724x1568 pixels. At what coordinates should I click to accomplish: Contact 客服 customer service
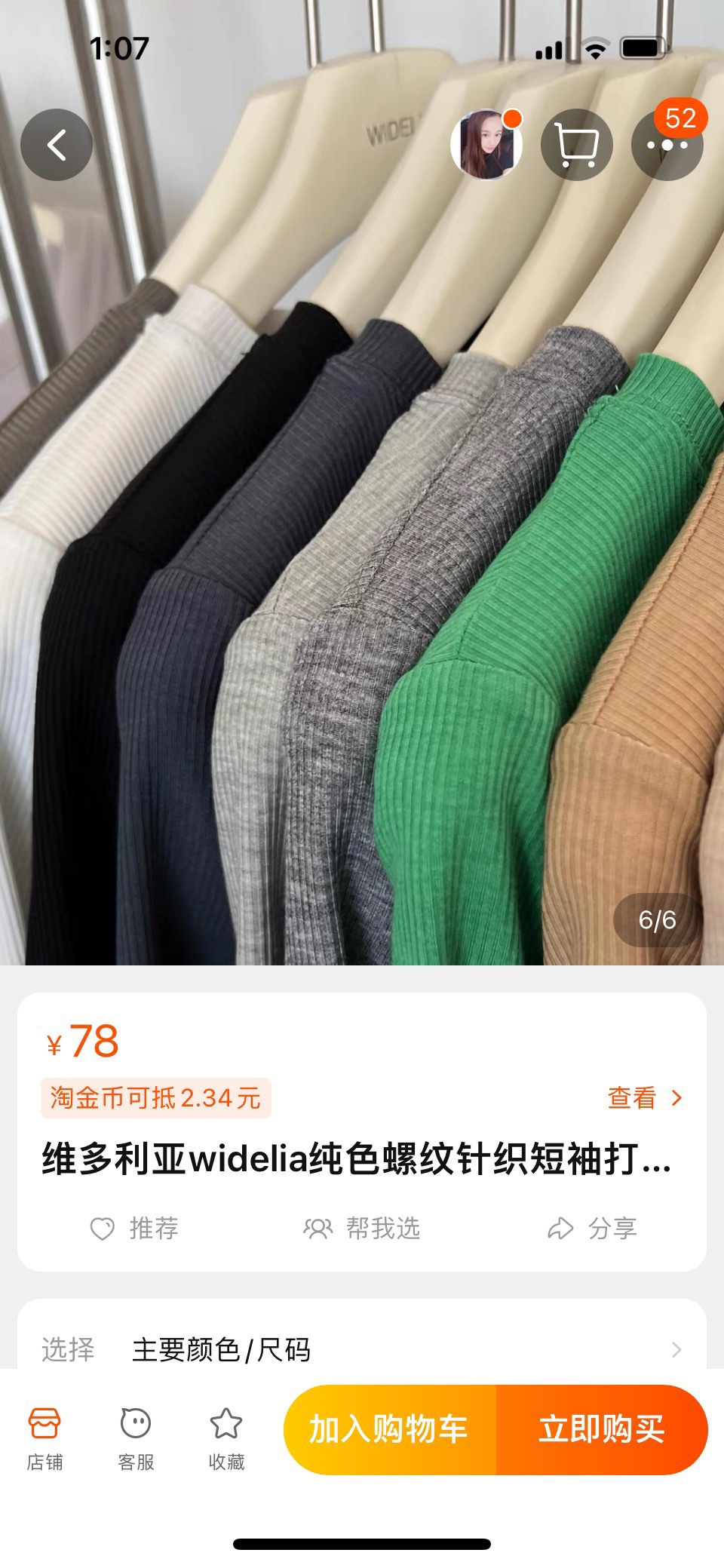tap(136, 1438)
